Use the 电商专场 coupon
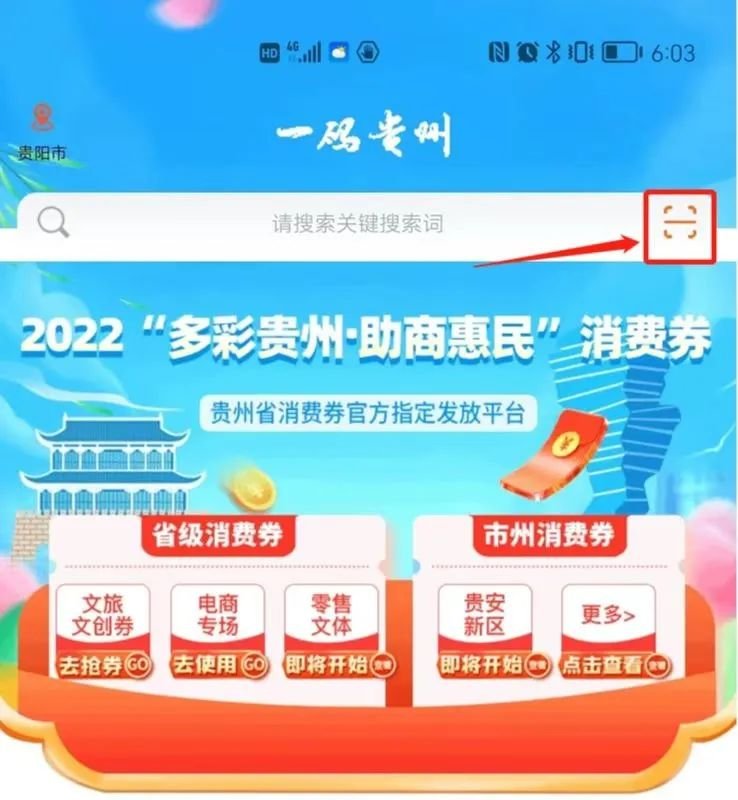 pyautogui.click(x=218, y=664)
